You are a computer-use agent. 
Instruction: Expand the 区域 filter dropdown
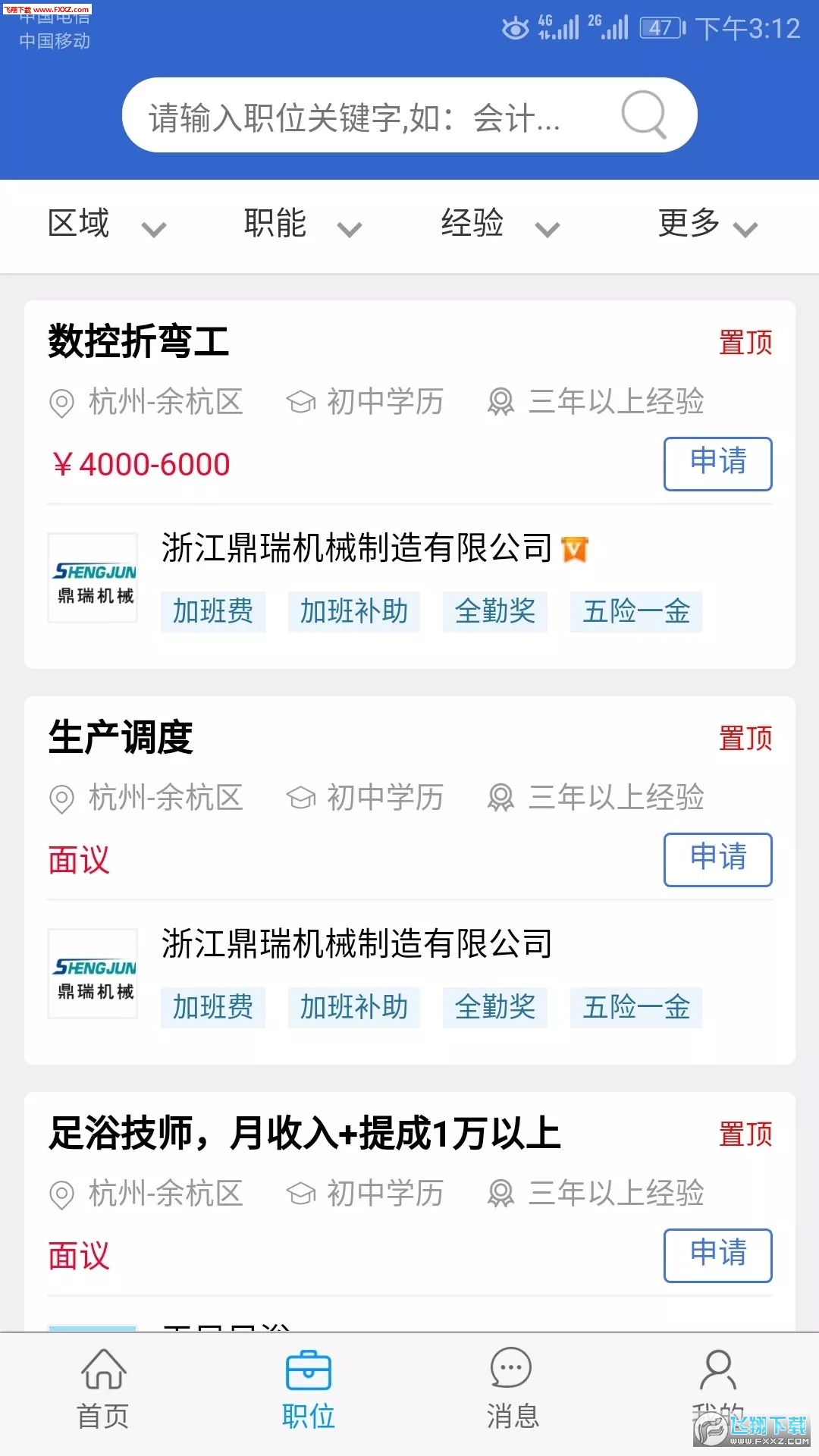point(106,224)
